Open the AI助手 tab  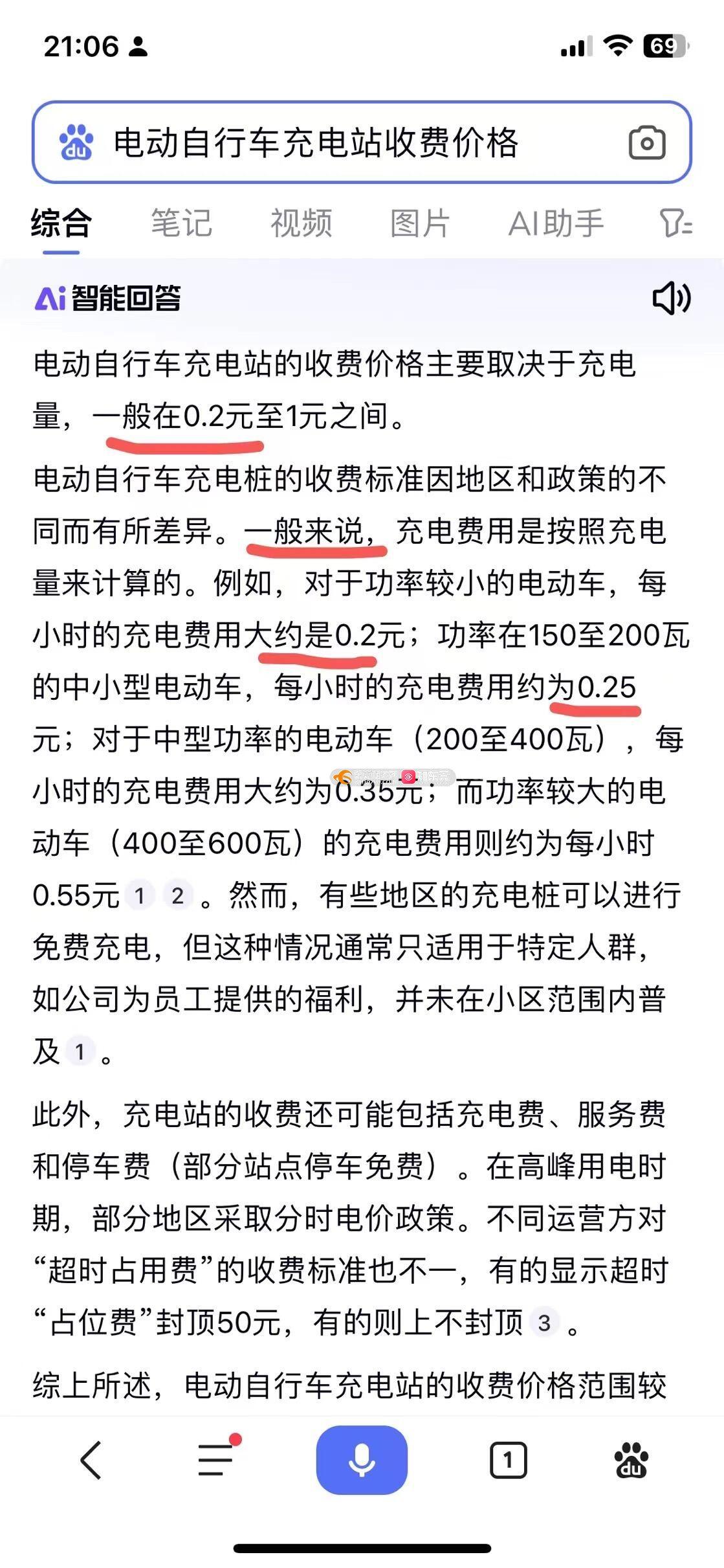(556, 223)
